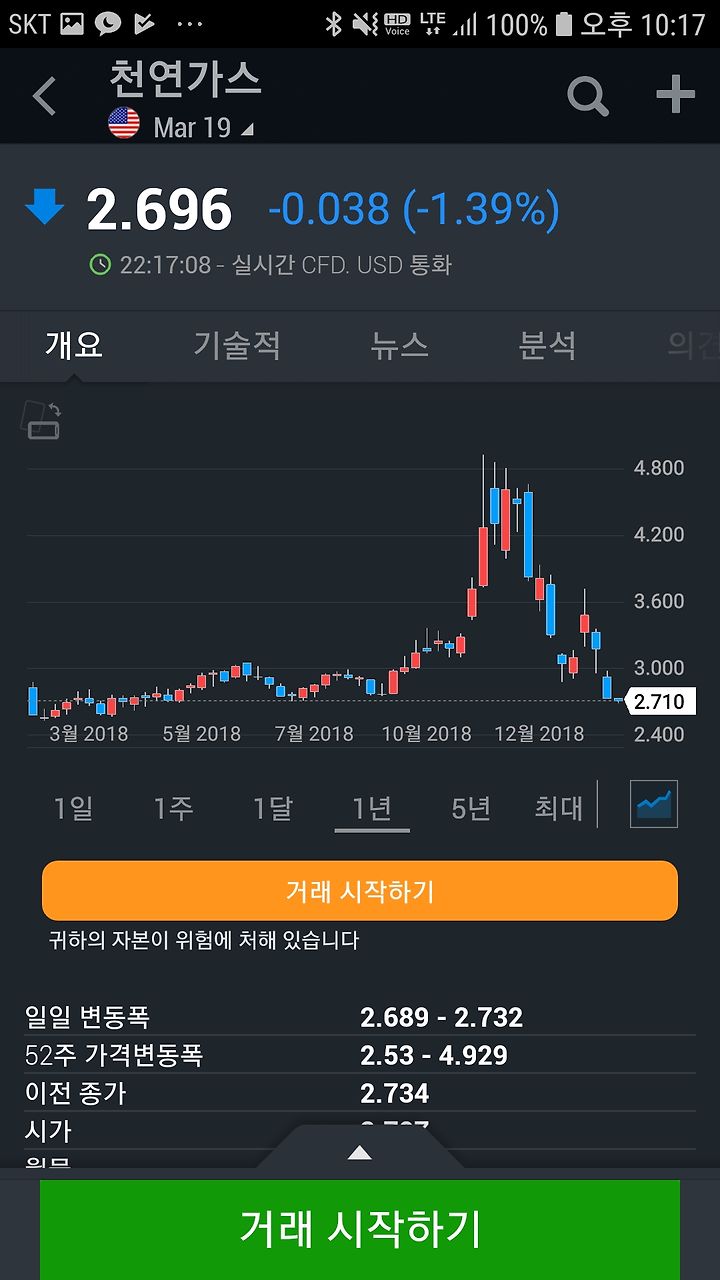Select the 최대 chart range
Screen dimensions: 720x1280
tap(559, 808)
